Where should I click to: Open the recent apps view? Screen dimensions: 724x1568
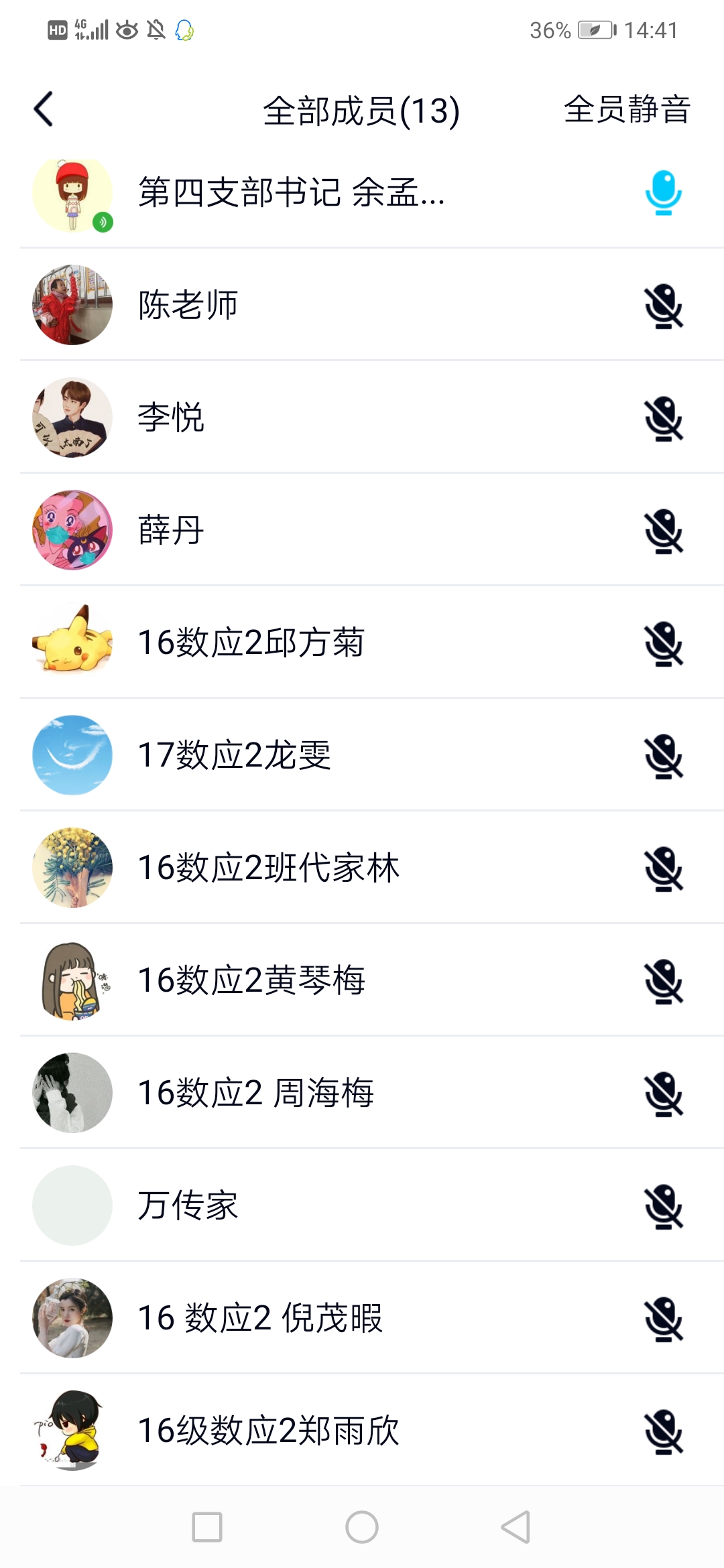coord(207,1527)
